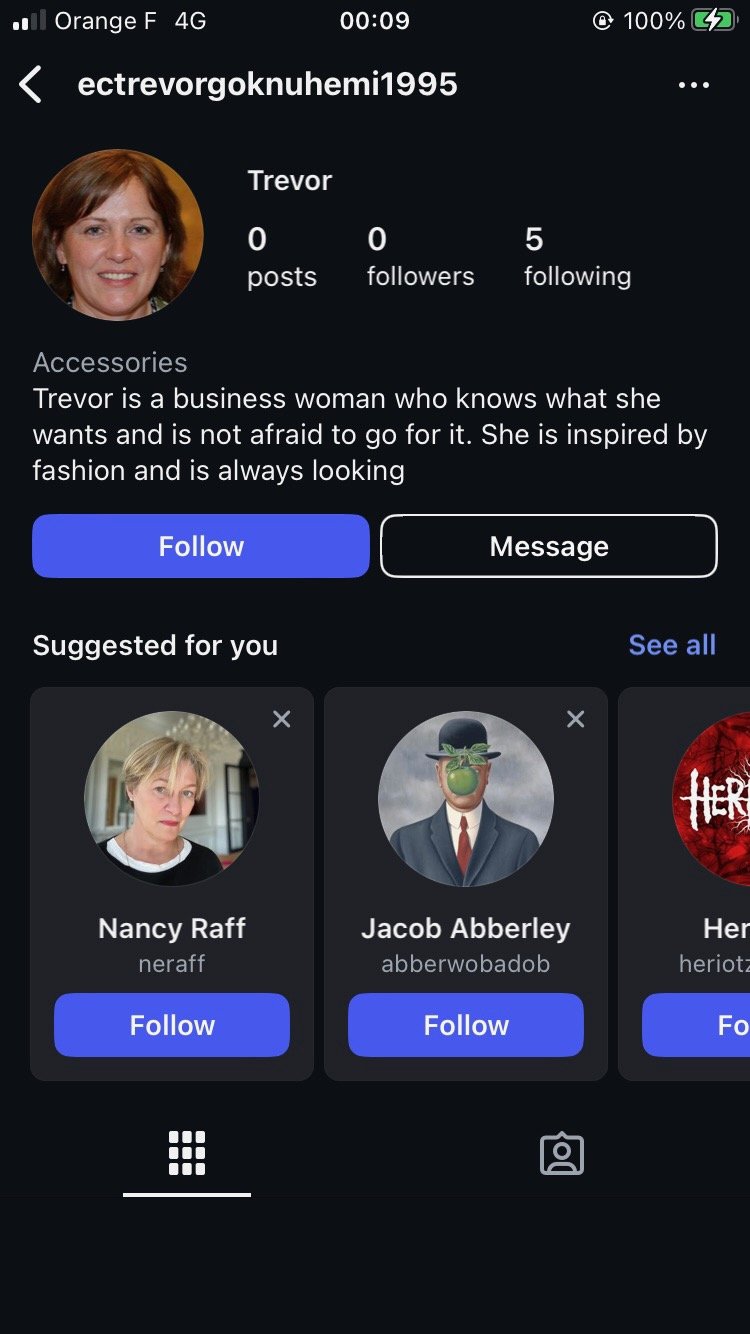Message Trevor
The width and height of the screenshot is (750, 1334).
(549, 546)
